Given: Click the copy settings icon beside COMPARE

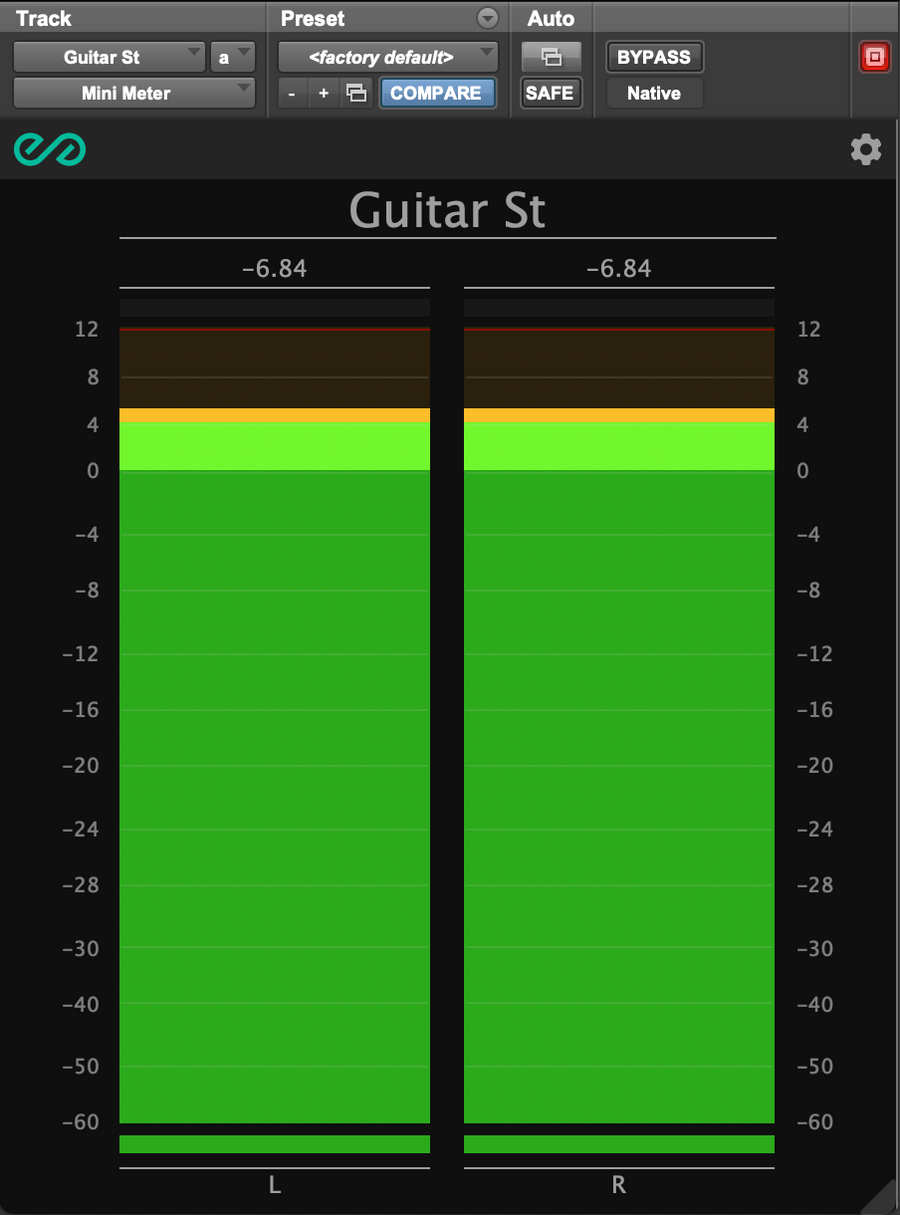Looking at the screenshot, I should (357, 93).
